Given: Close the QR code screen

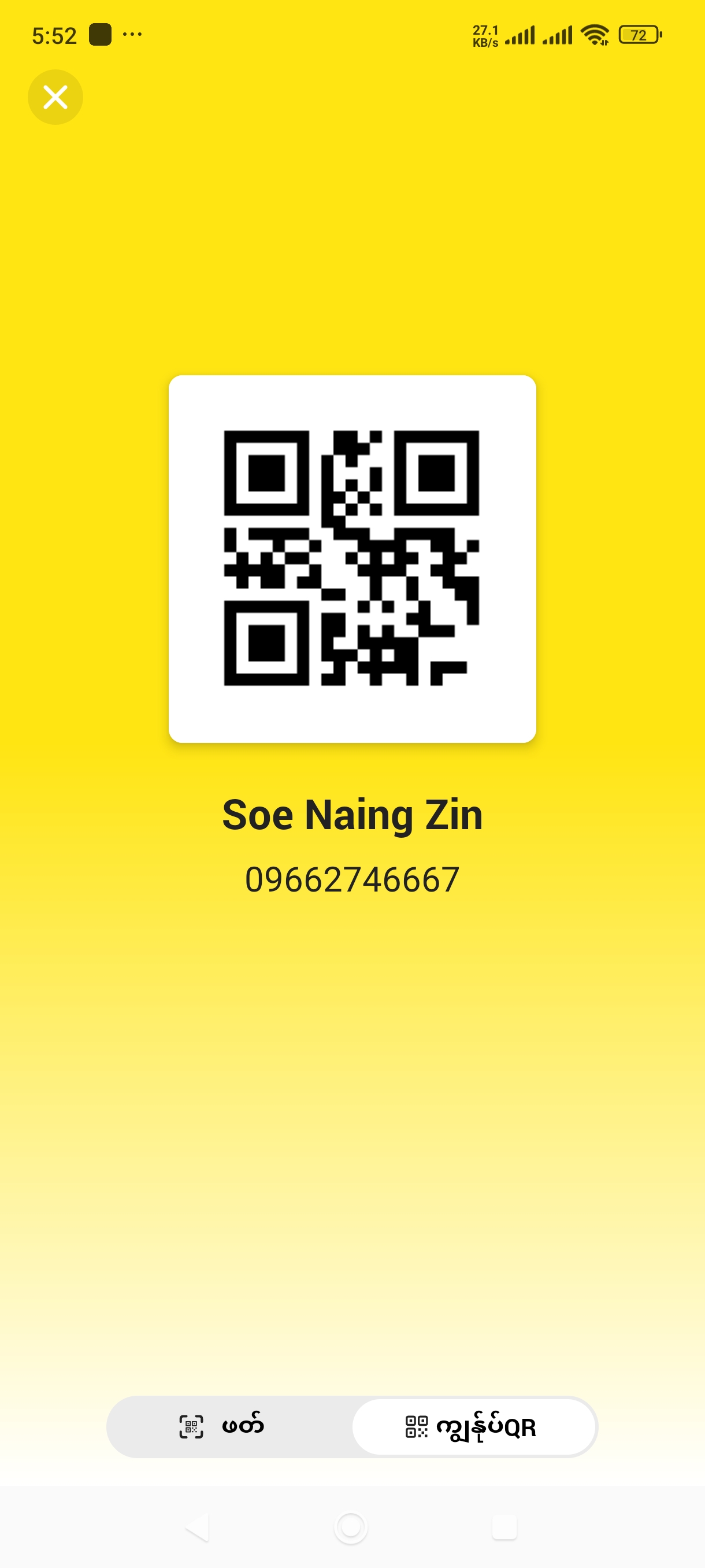Looking at the screenshot, I should 55,97.
